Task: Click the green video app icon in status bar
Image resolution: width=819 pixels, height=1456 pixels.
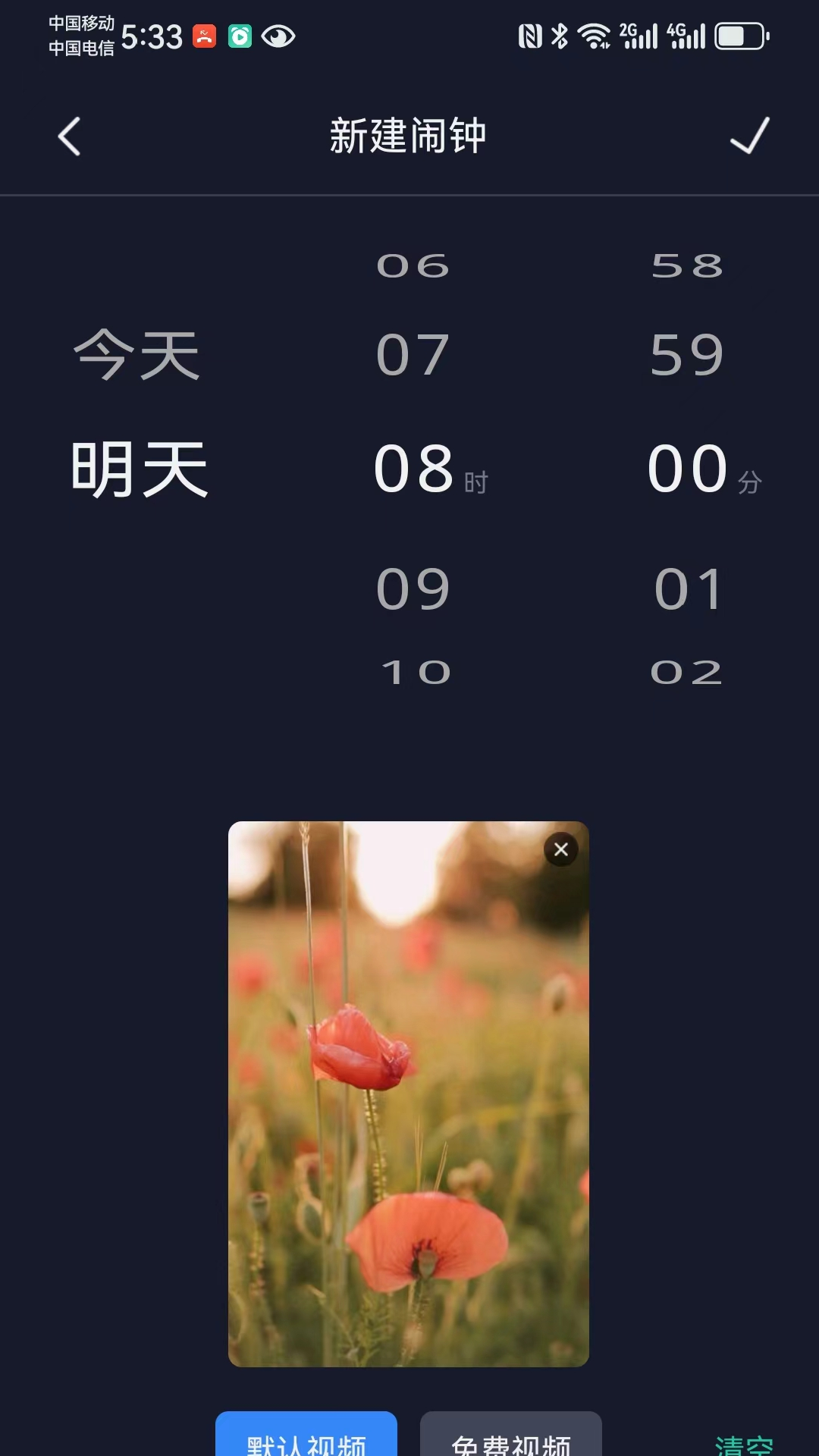Action: pyautogui.click(x=238, y=36)
